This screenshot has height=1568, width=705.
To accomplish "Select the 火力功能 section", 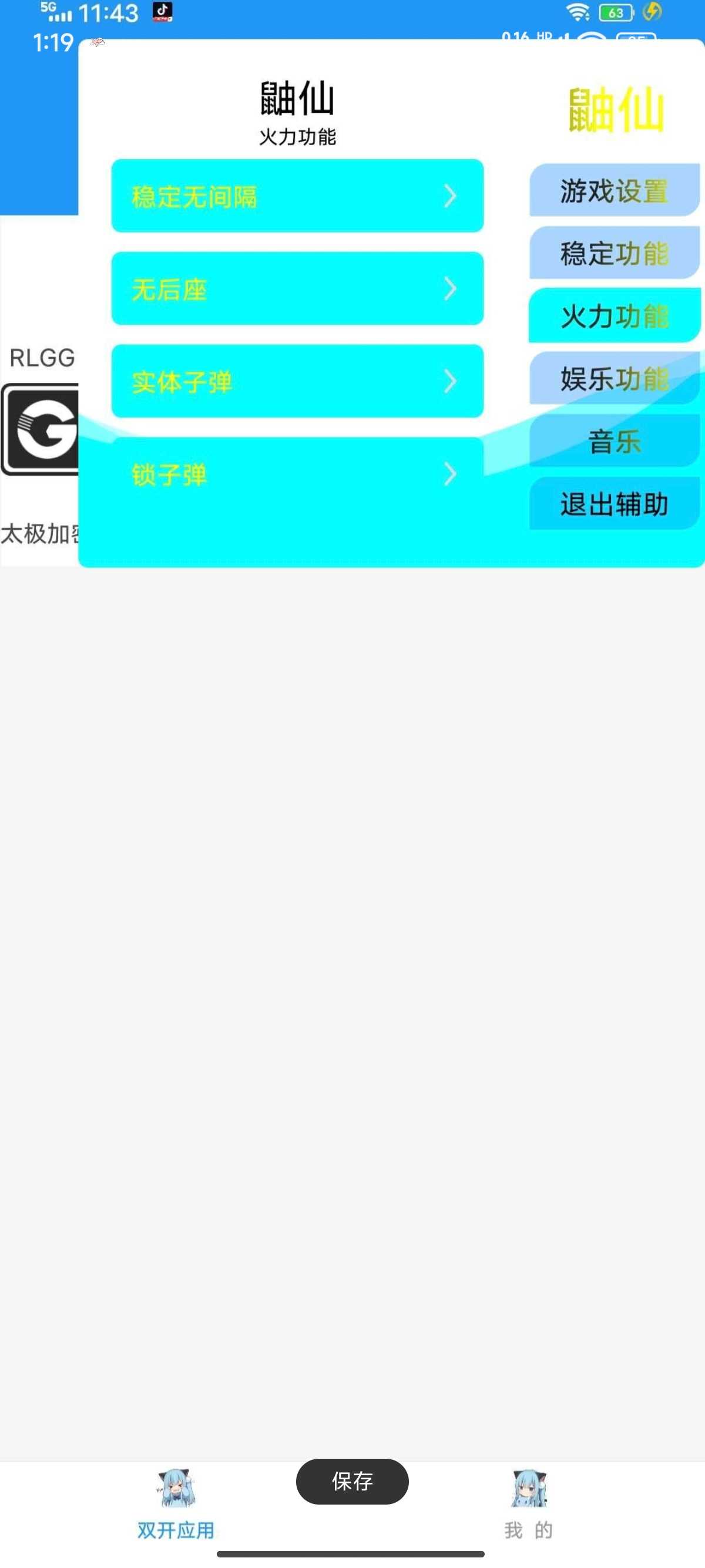I will [614, 316].
